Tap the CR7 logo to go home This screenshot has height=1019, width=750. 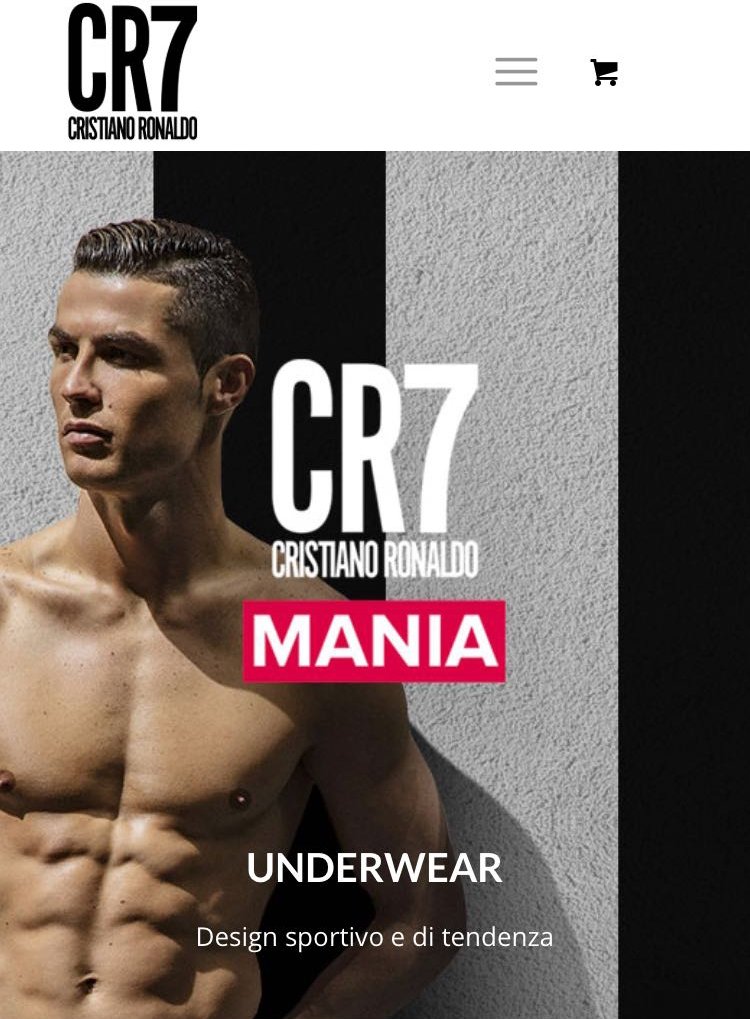[x=132, y=72]
